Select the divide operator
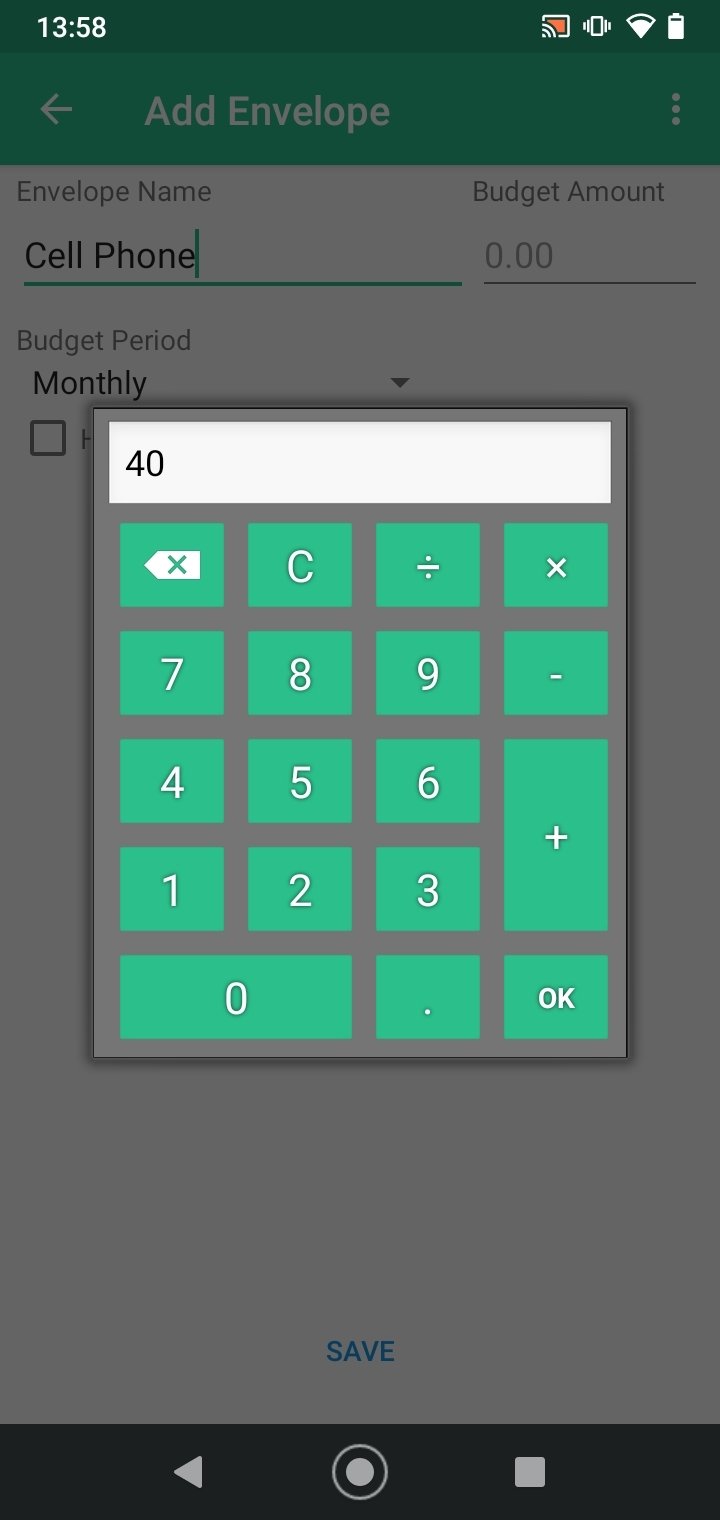This screenshot has height=1520, width=720. click(x=428, y=565)
